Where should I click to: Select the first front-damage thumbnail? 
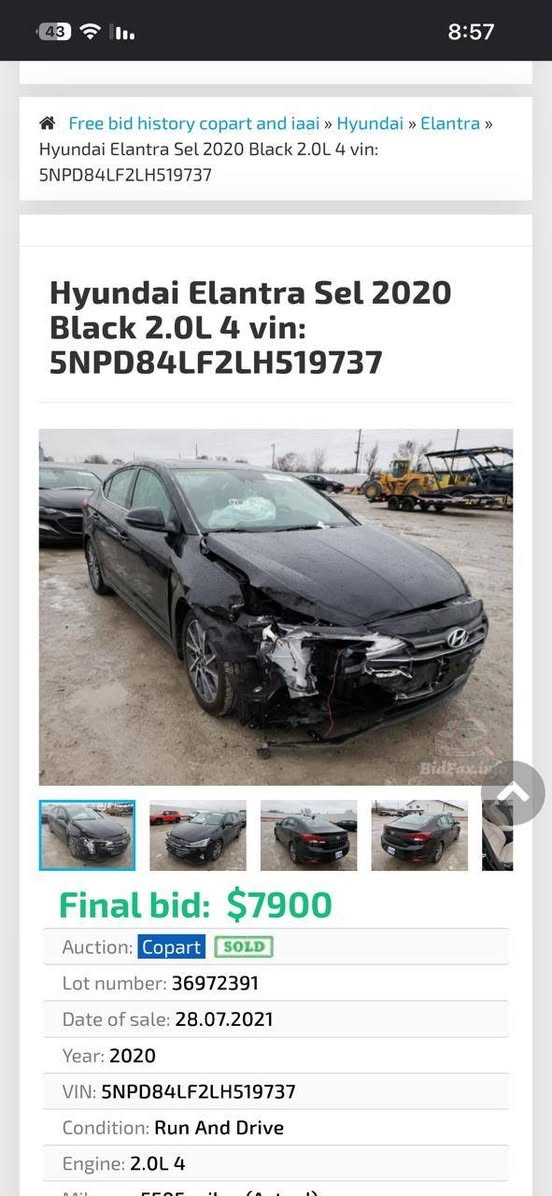point(87,835)
